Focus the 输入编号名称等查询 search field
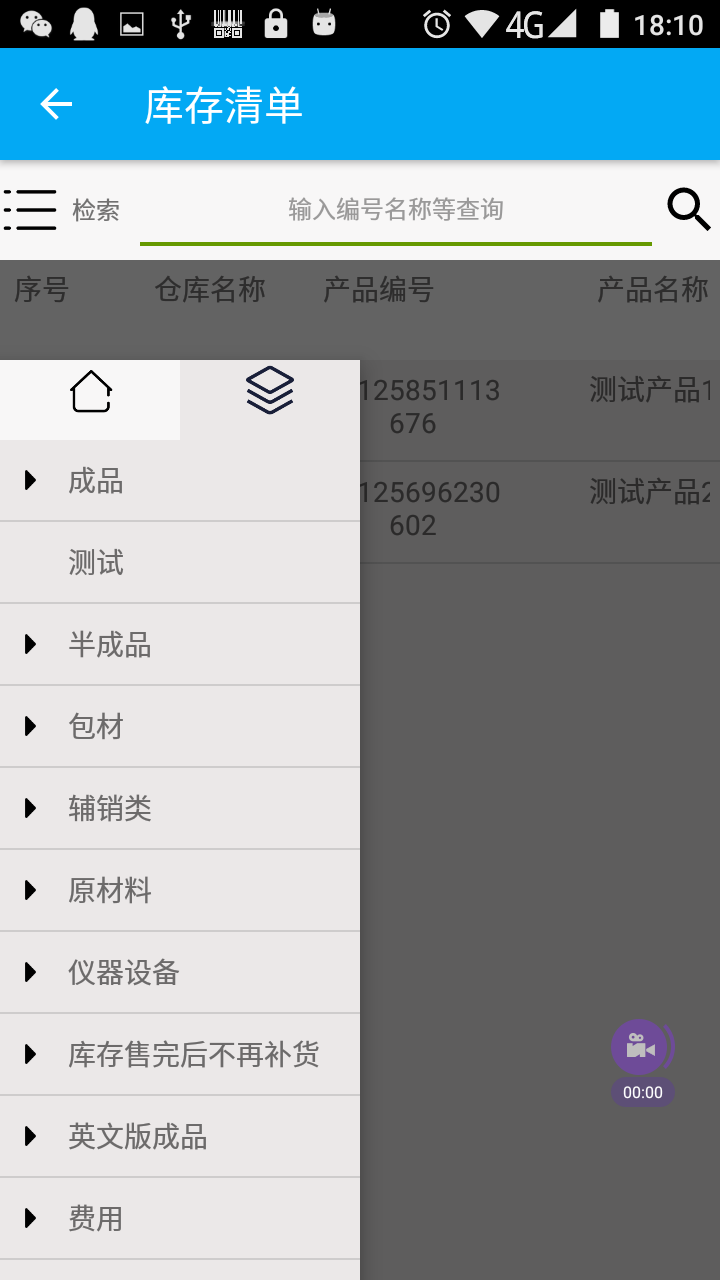The width and height of the screenshot is (720, 1280). pos(396,210)
